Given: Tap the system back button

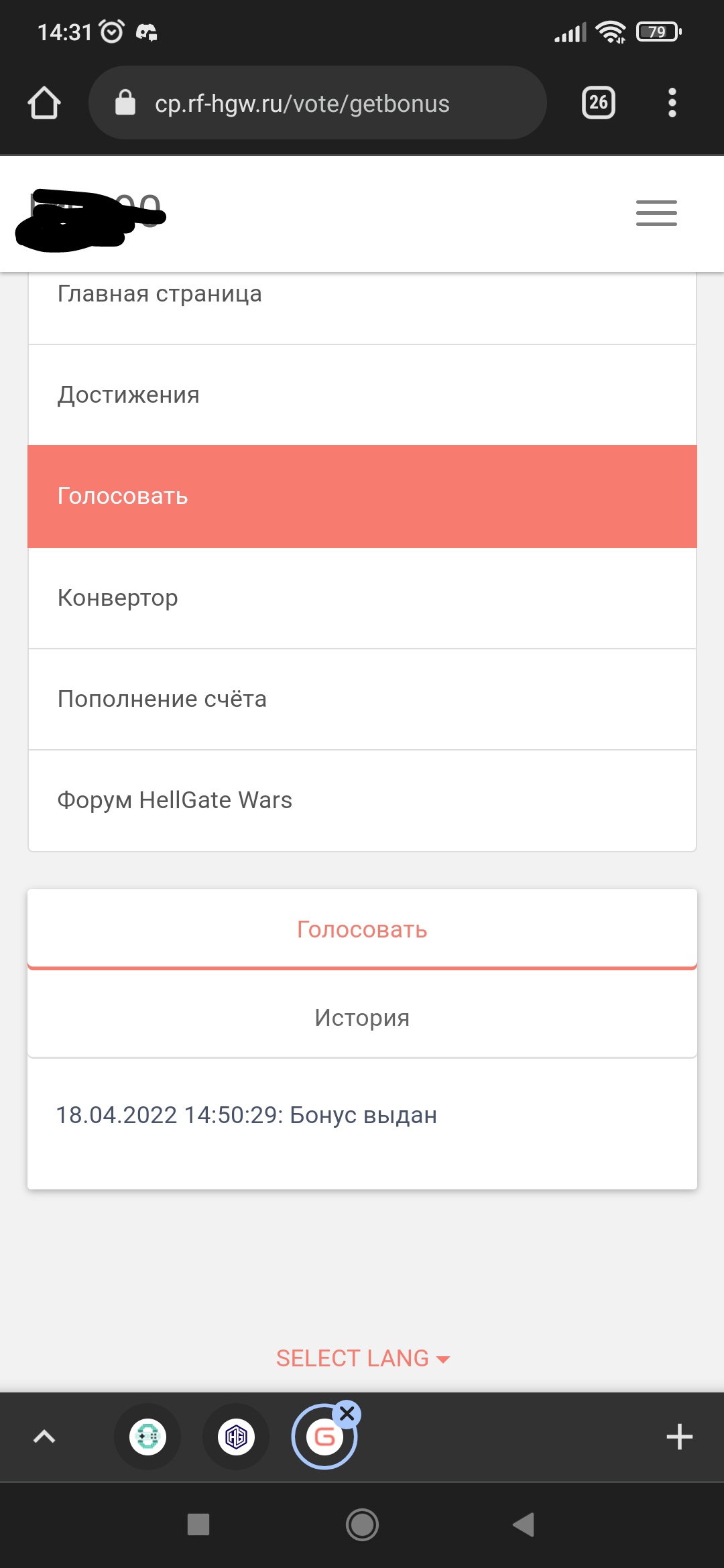Looking at the screenshot, I should [x=524, y=1524].
